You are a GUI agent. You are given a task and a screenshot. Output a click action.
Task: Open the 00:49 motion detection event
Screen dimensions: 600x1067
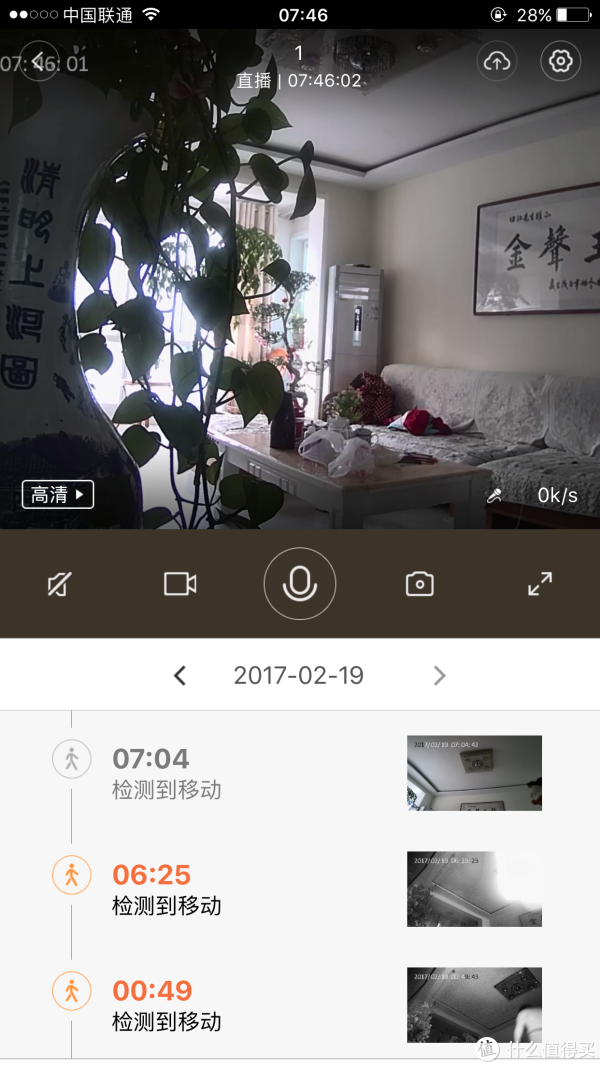pyautogui.click(x=165, y=1005)
